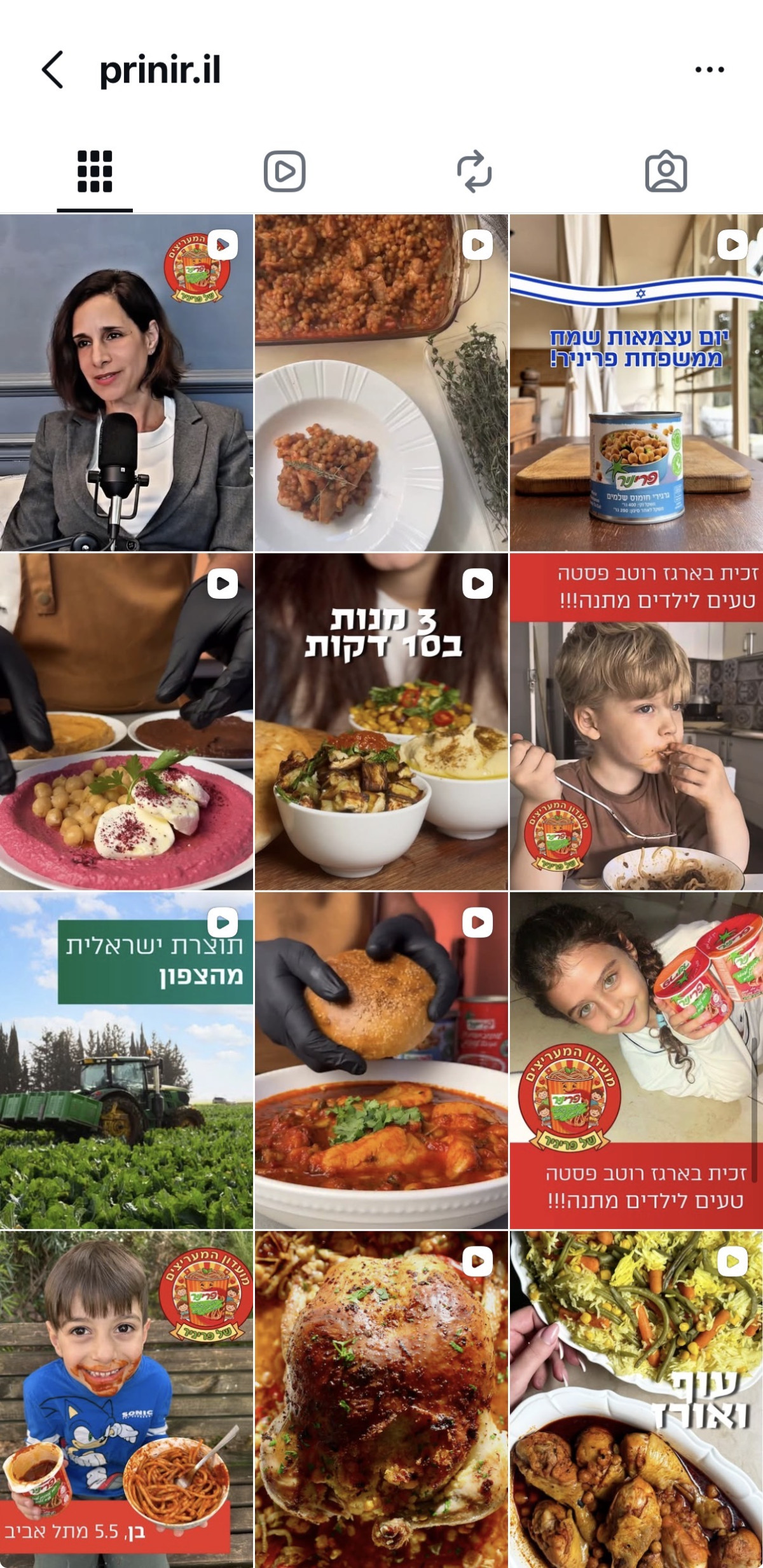Open the post of blond boy eating pasta
The width and height of the screenshot is (763, 1568).
click(636, 721)
